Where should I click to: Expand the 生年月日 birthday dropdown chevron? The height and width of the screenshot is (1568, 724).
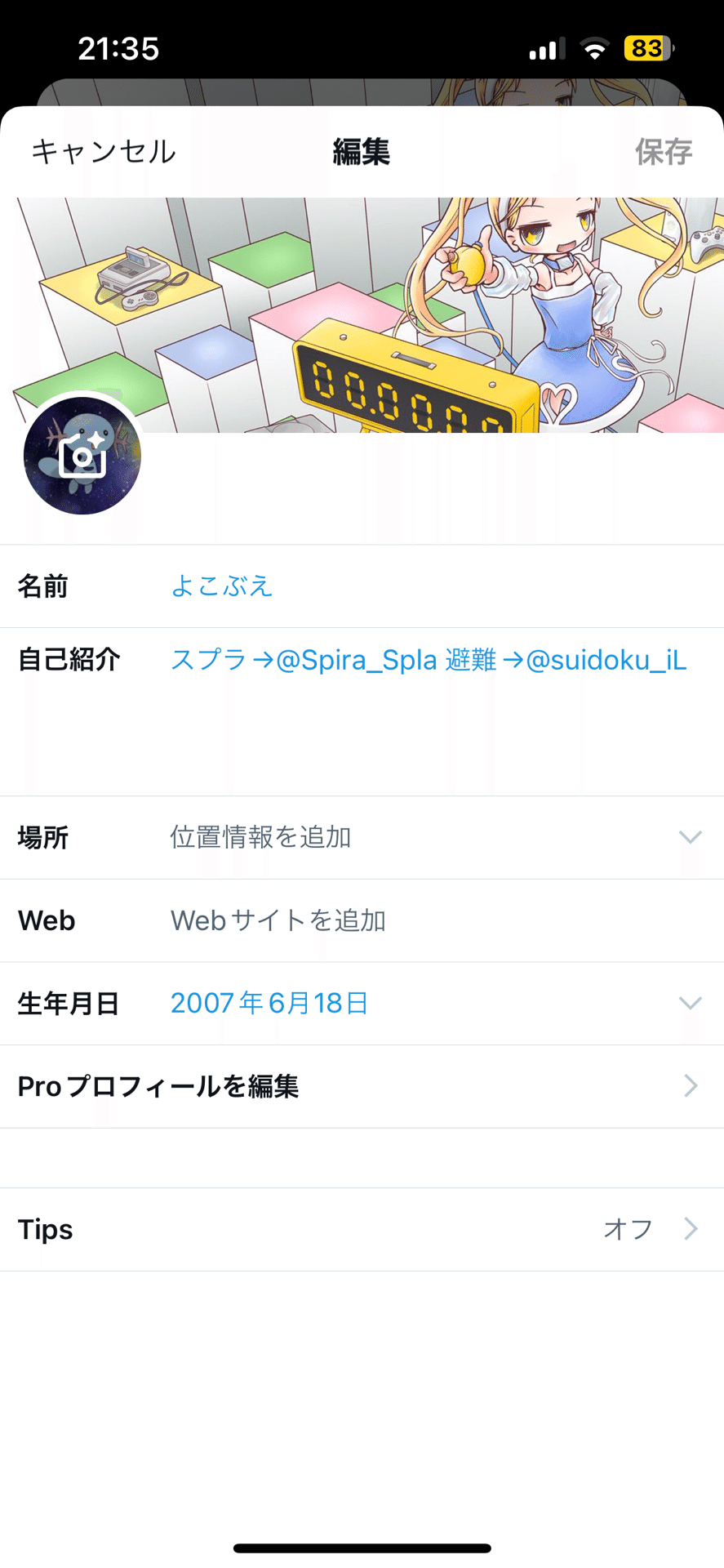tap(691, 1004)
